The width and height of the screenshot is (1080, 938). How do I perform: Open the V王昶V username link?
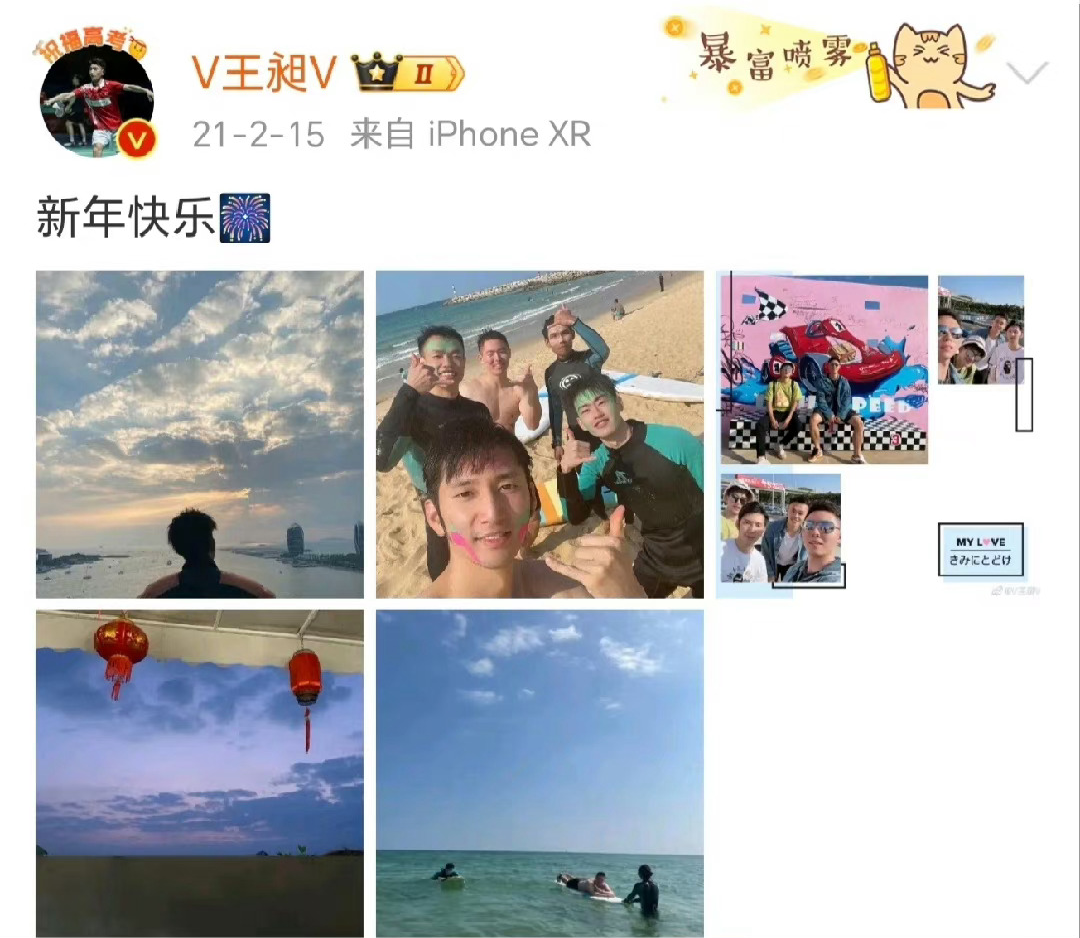263,74
